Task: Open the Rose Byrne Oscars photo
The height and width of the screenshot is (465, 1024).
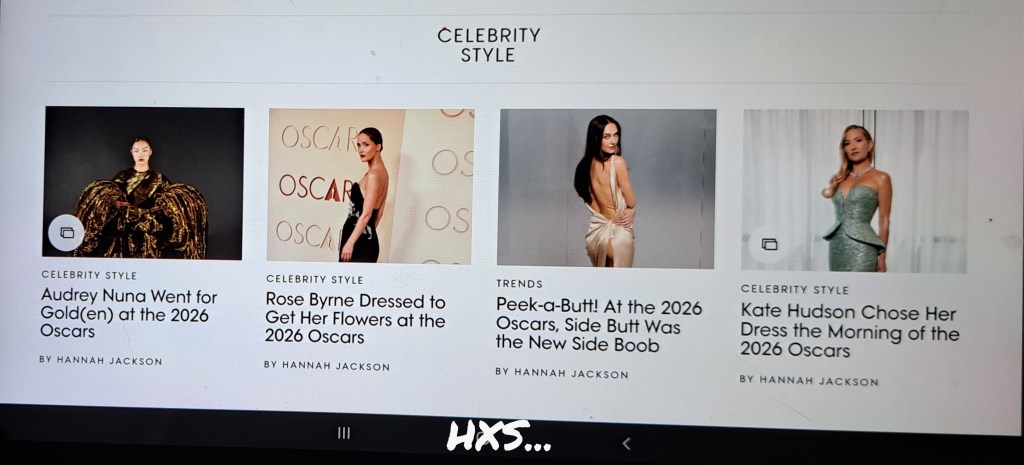Action: tap(370, 185)
